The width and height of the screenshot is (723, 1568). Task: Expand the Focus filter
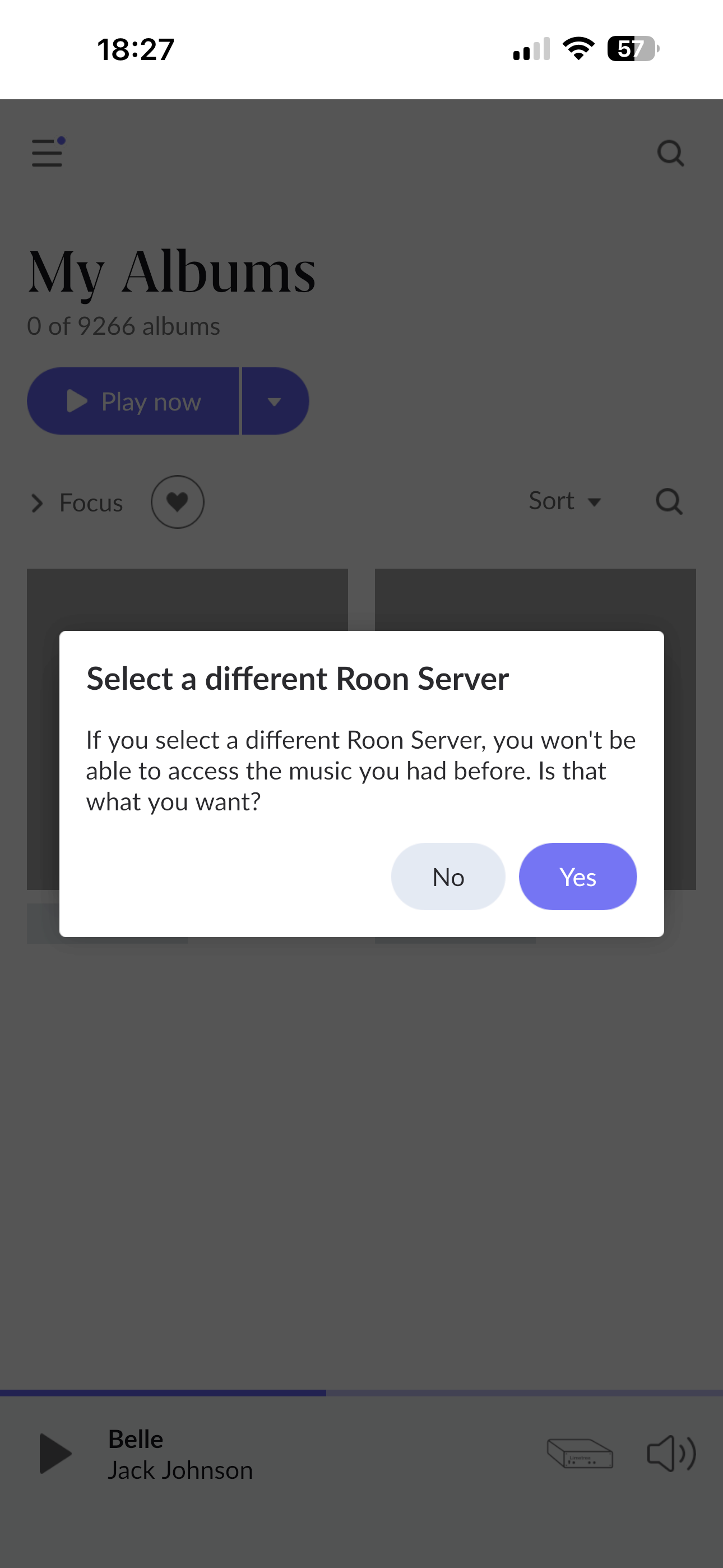pyautogui.click(x=77, y=503)
